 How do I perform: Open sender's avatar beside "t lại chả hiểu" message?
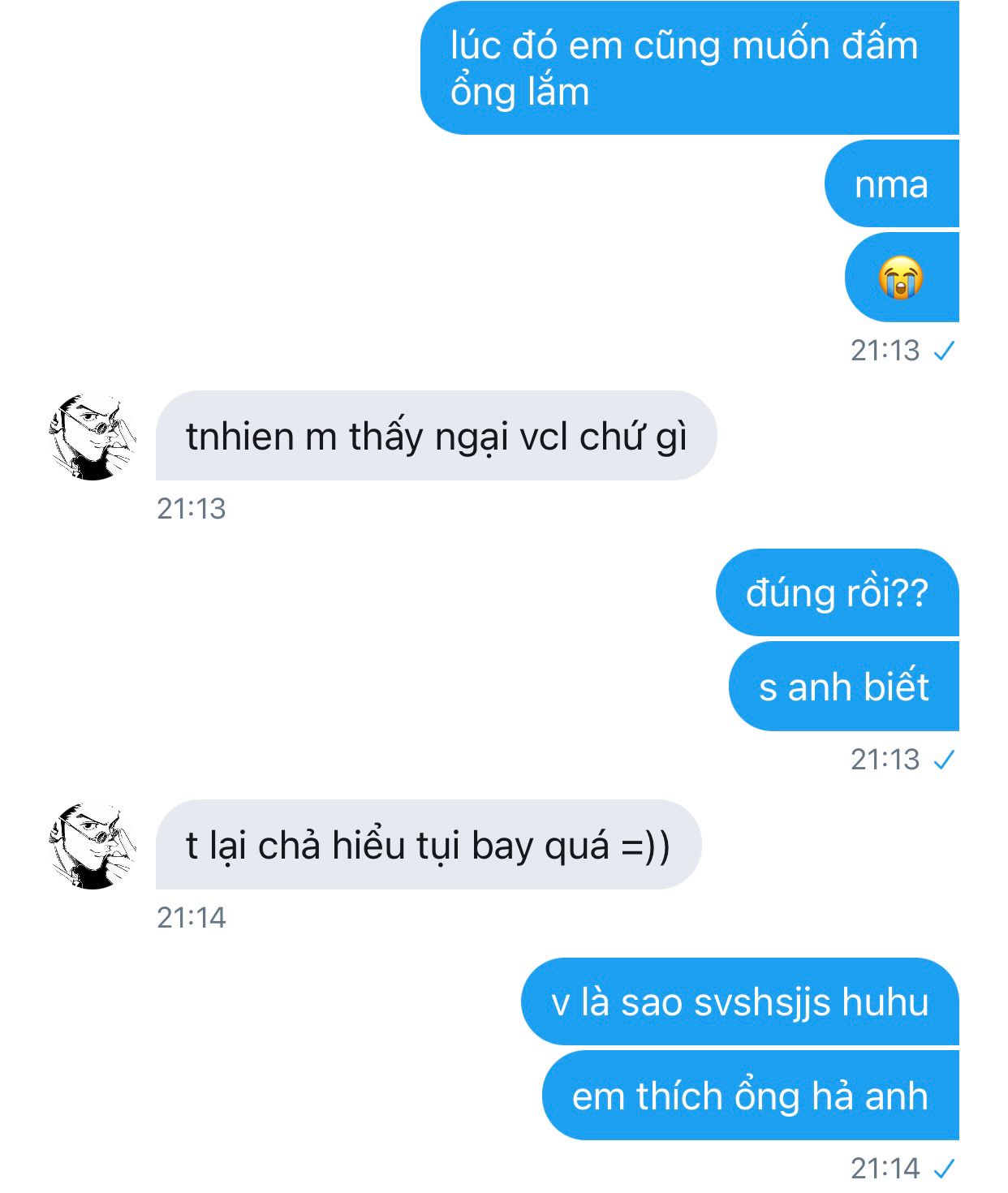[93, 846]
